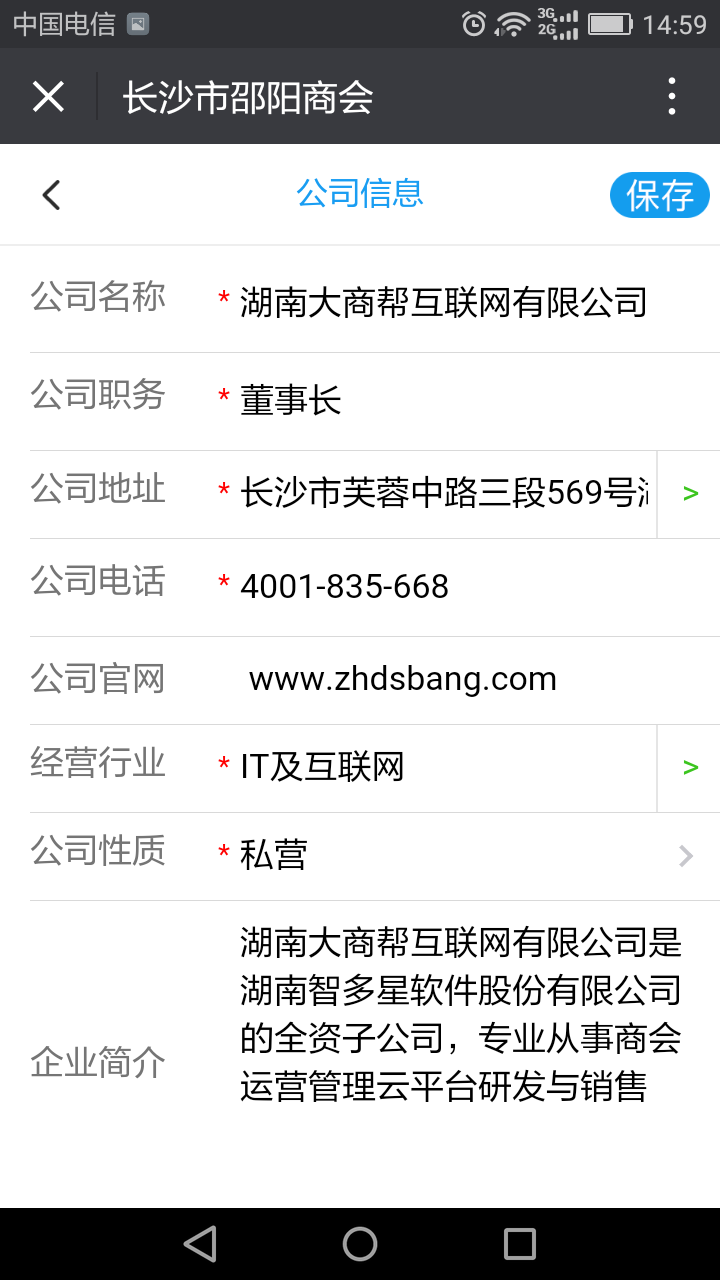Open the green arrow beside 经营行业

click(x=689, y=768)
